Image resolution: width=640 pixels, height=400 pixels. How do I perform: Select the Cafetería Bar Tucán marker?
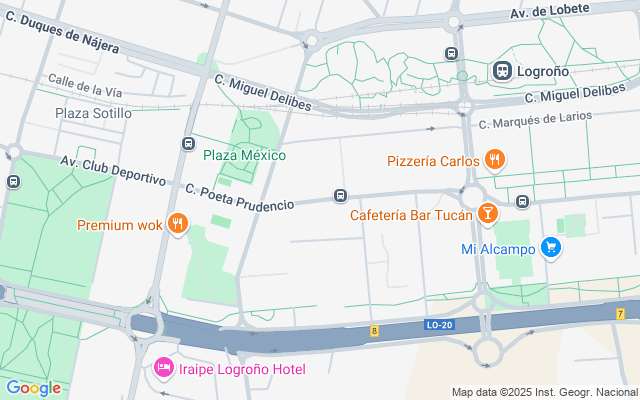[x=486, y=213]
